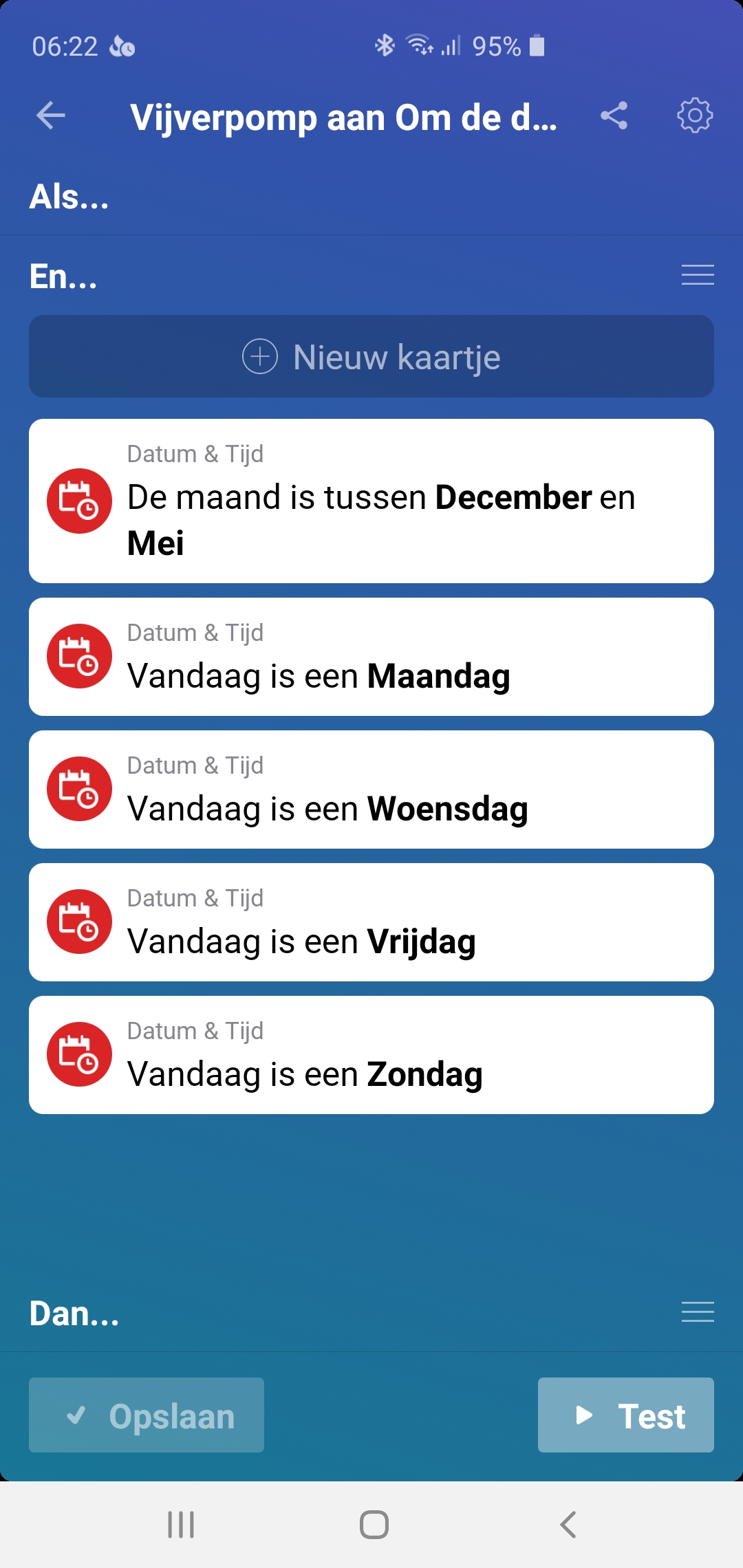The height and width of the screenshot is (1568, 743).
Task: Add a new card with Nieuw kaartje
Action: 371,356
